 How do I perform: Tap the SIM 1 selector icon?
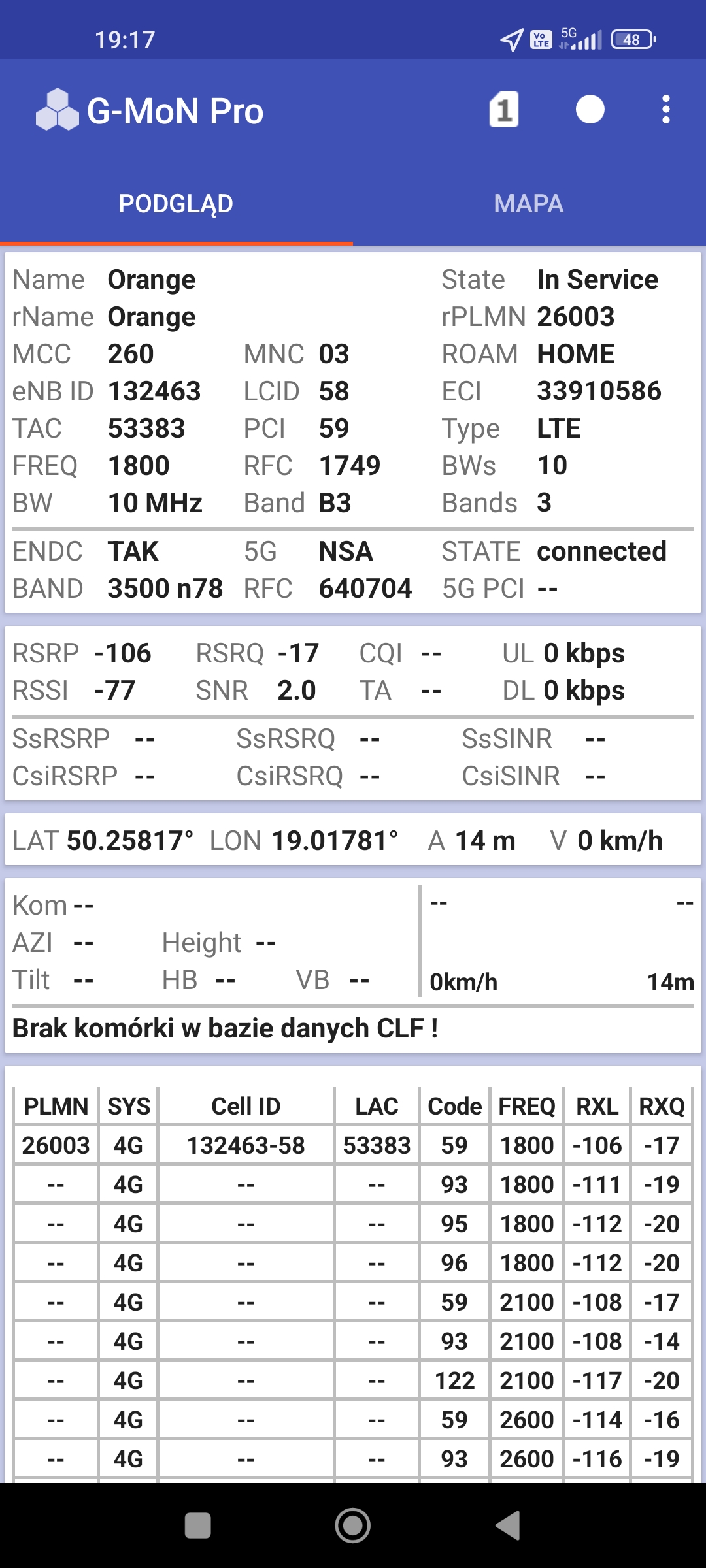[504, 110]
